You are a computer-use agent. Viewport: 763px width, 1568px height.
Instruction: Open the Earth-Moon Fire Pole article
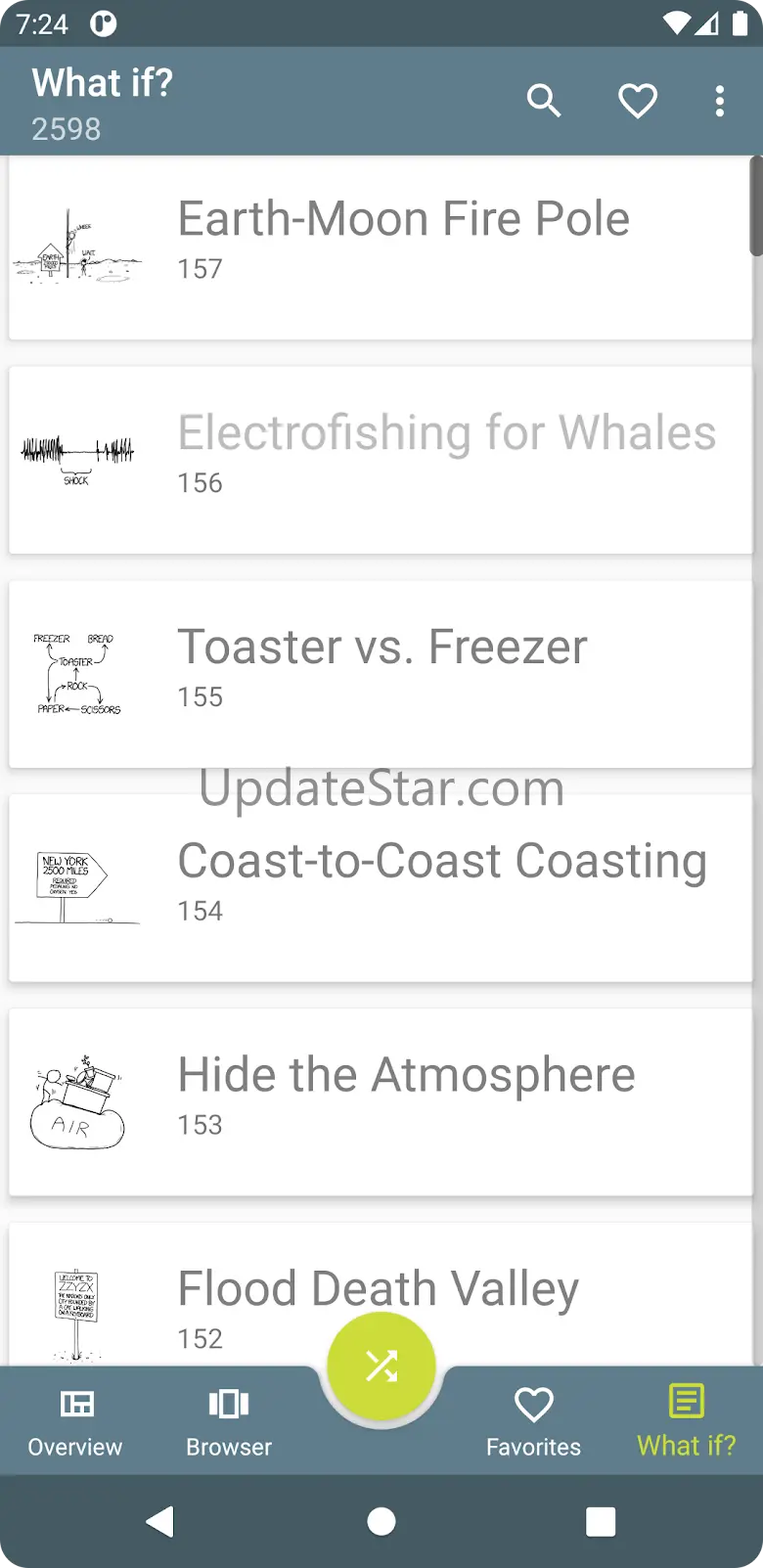[x=381, y=247]
